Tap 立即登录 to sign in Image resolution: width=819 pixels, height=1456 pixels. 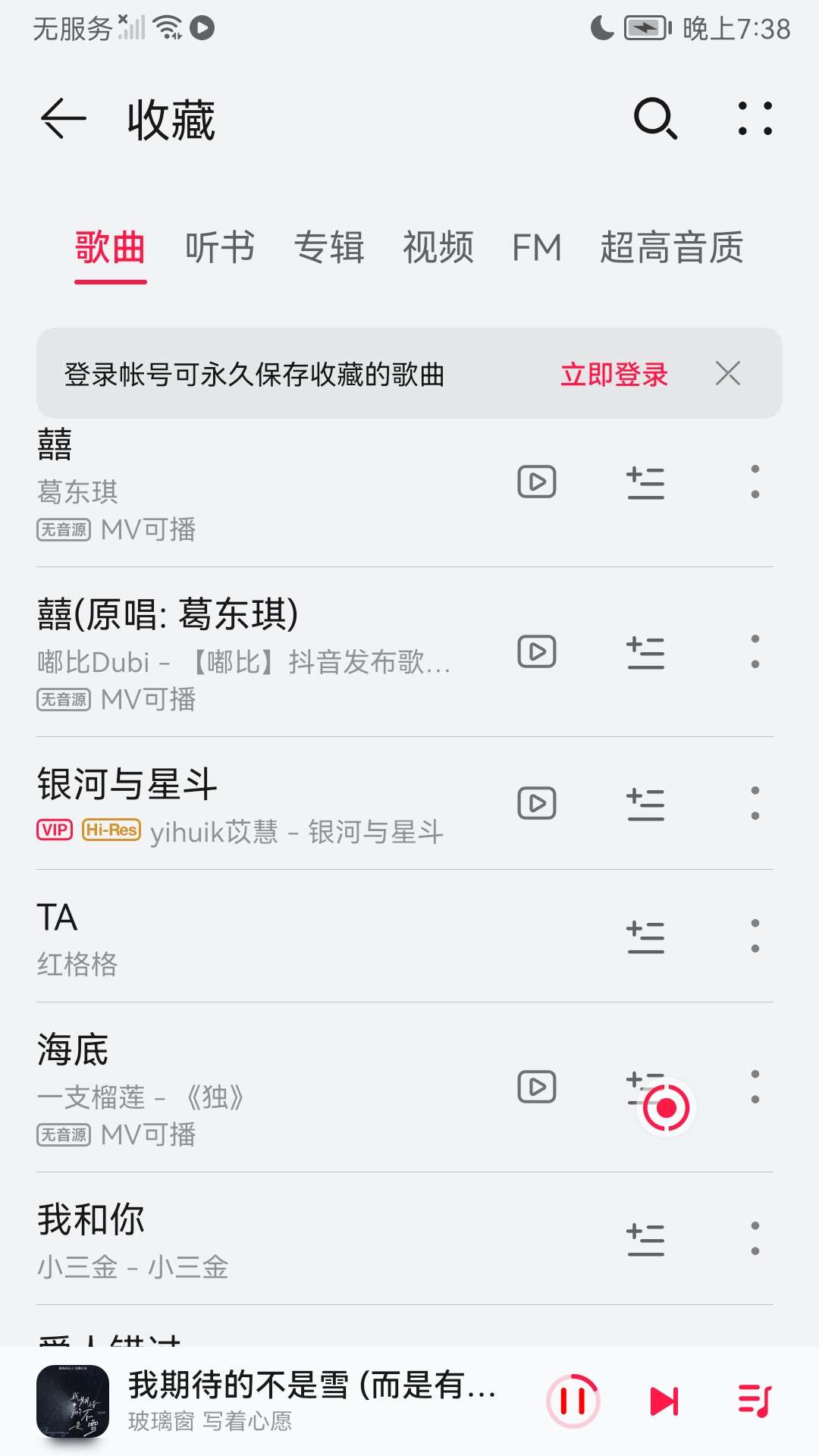[x=614, y=375]
